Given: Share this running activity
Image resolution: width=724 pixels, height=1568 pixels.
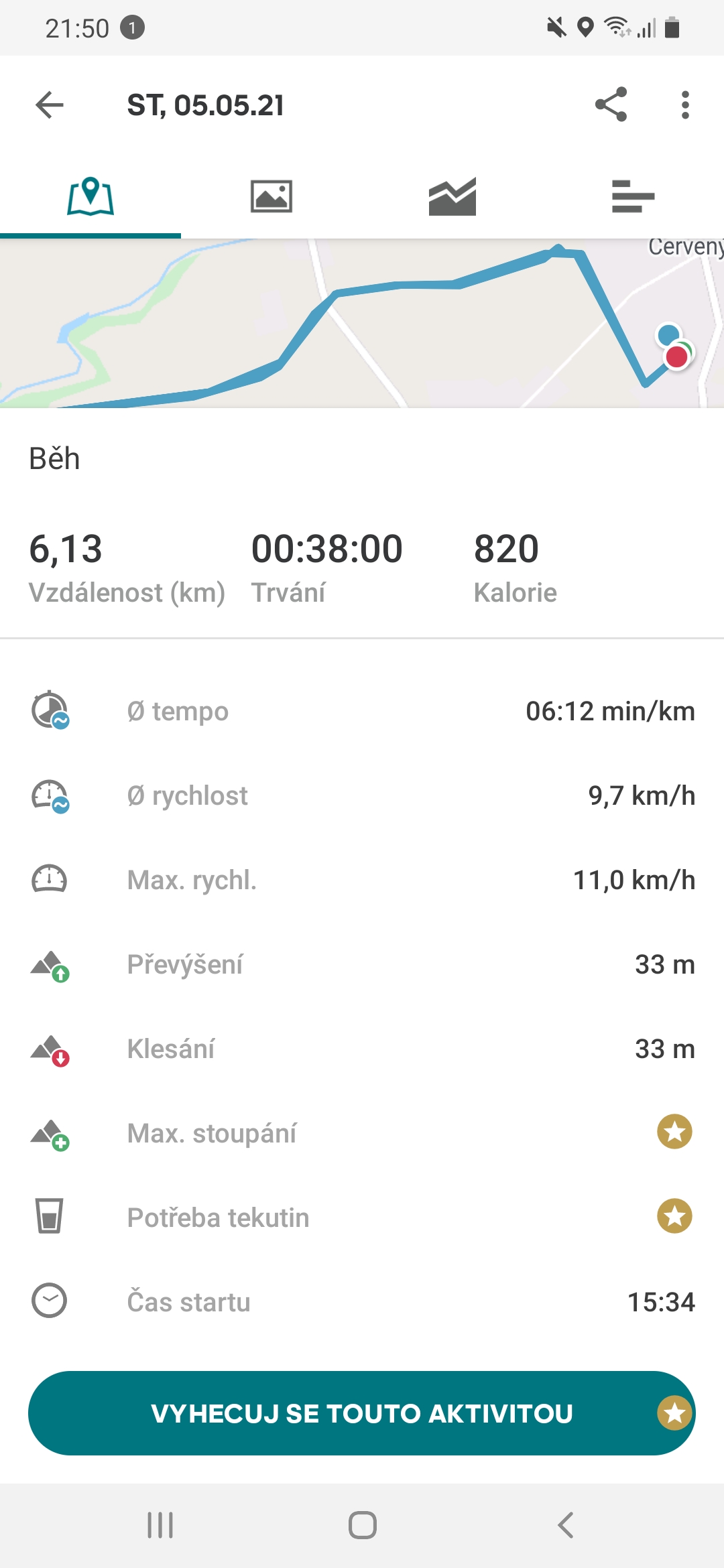Looking at the screenshot, I should tap(611, 105).
